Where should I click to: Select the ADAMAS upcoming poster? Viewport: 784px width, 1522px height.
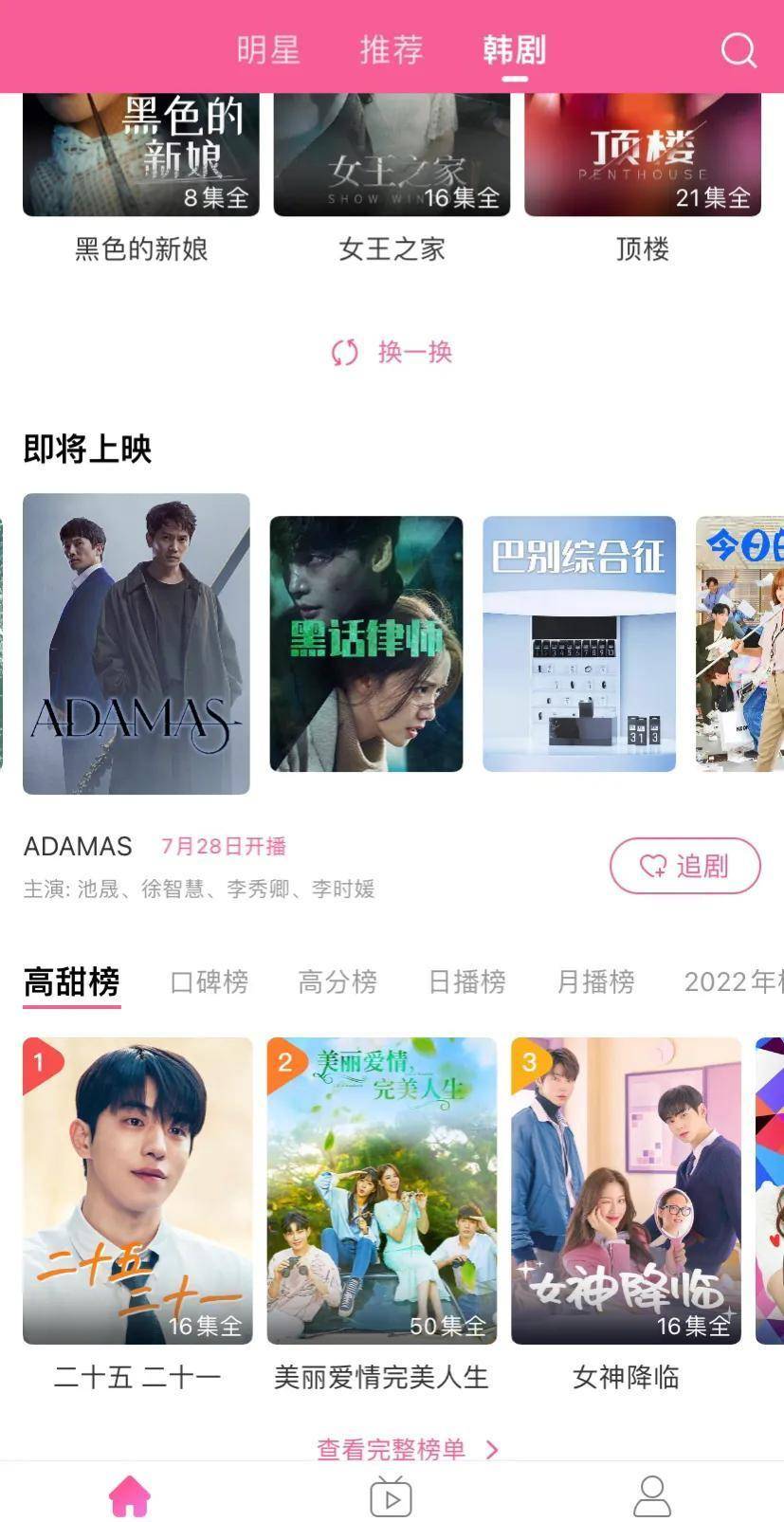click(137, 643)
